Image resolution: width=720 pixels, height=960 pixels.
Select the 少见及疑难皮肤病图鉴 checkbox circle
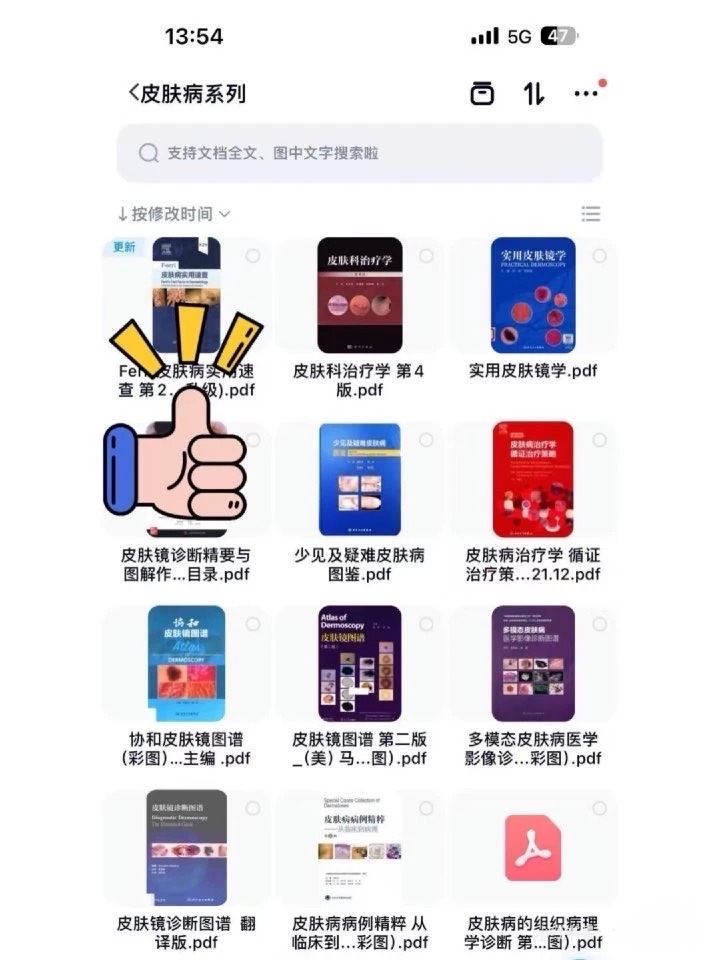pyautogui.click(x=426, y=440)
